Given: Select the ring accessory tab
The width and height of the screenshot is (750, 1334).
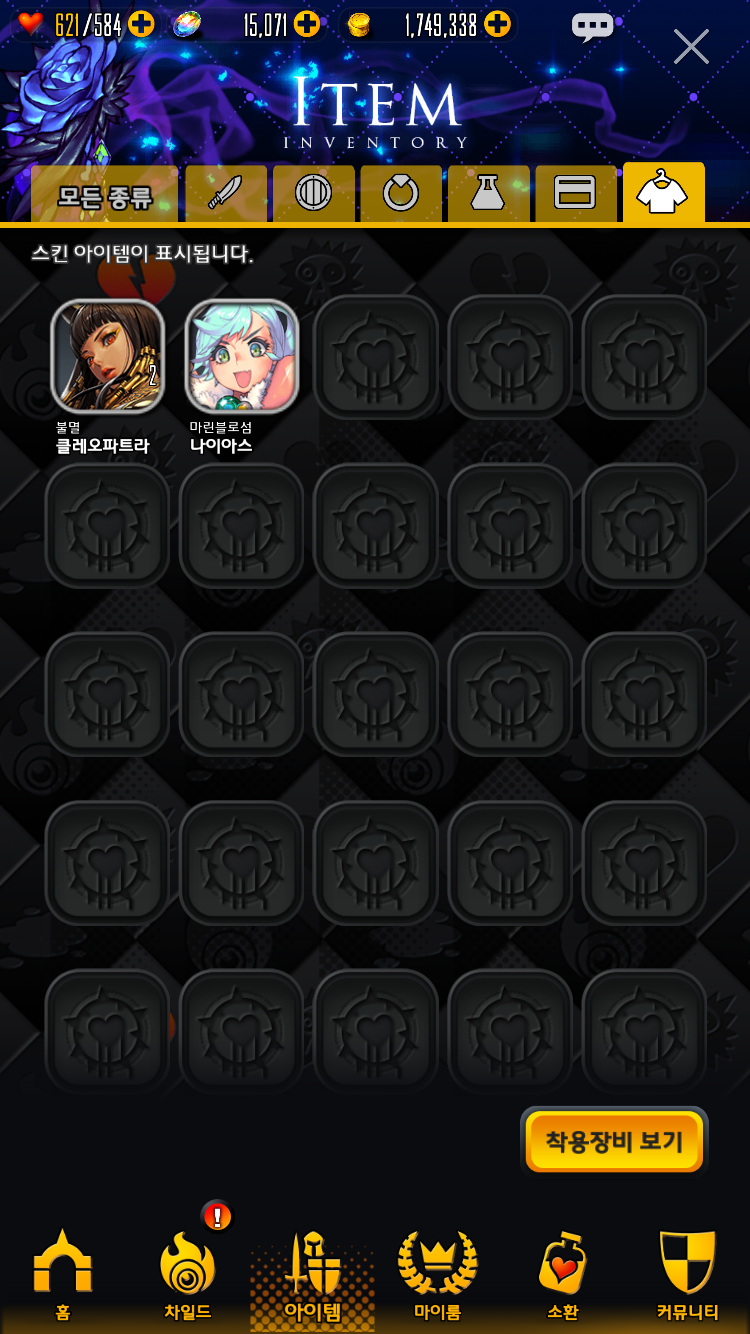Looking at the screenshot, I should (401, 194).
